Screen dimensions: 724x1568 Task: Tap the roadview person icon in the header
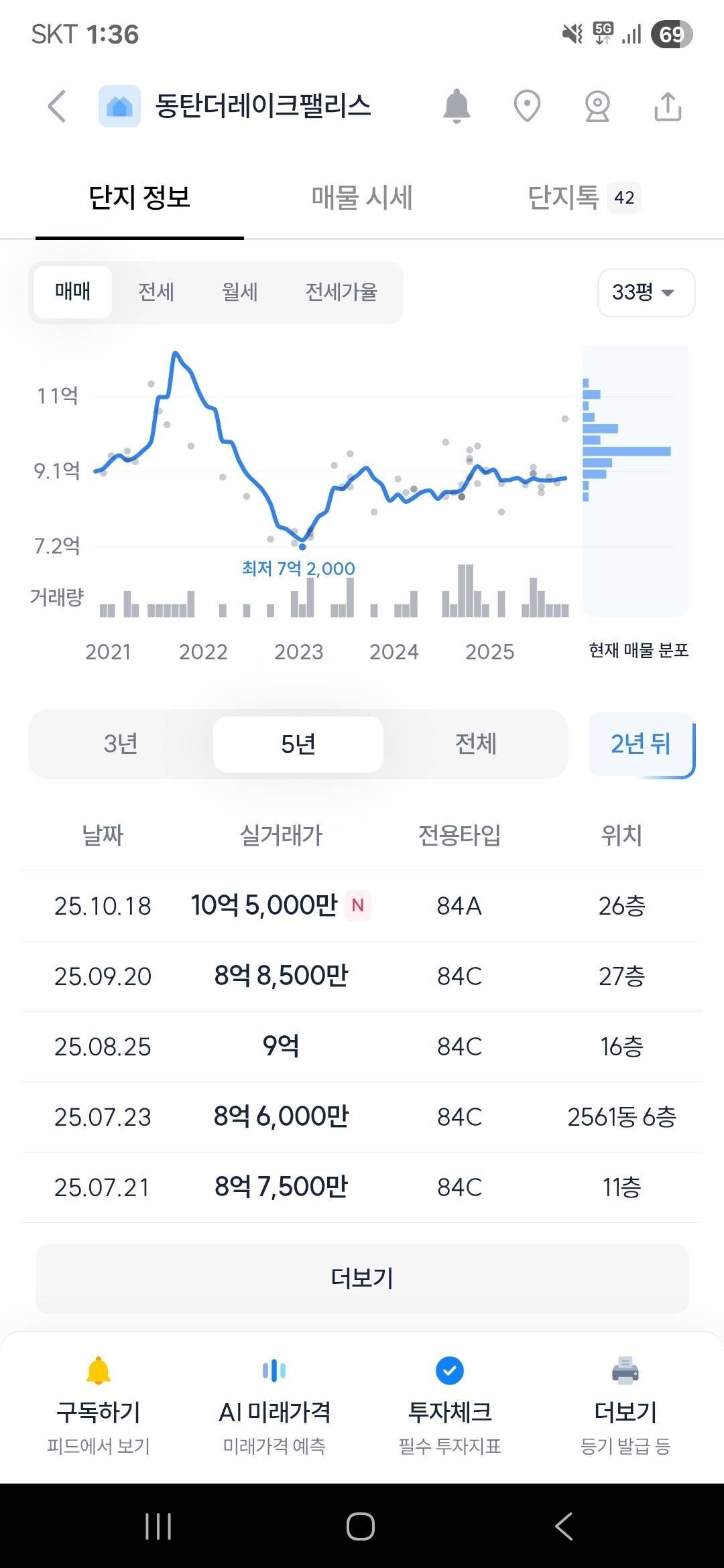pyautogui.click(x=597, y=106)
